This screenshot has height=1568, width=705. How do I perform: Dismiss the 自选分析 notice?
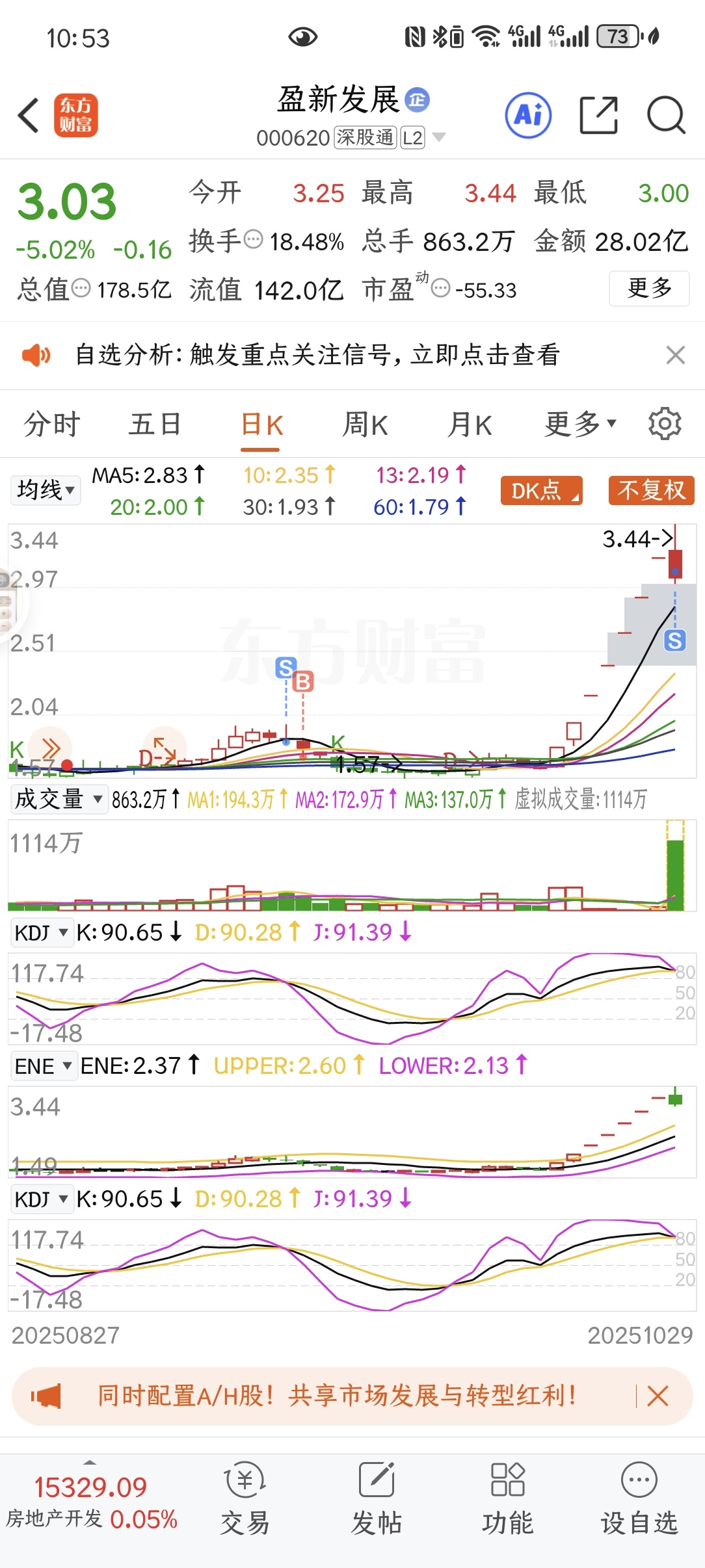676,355
